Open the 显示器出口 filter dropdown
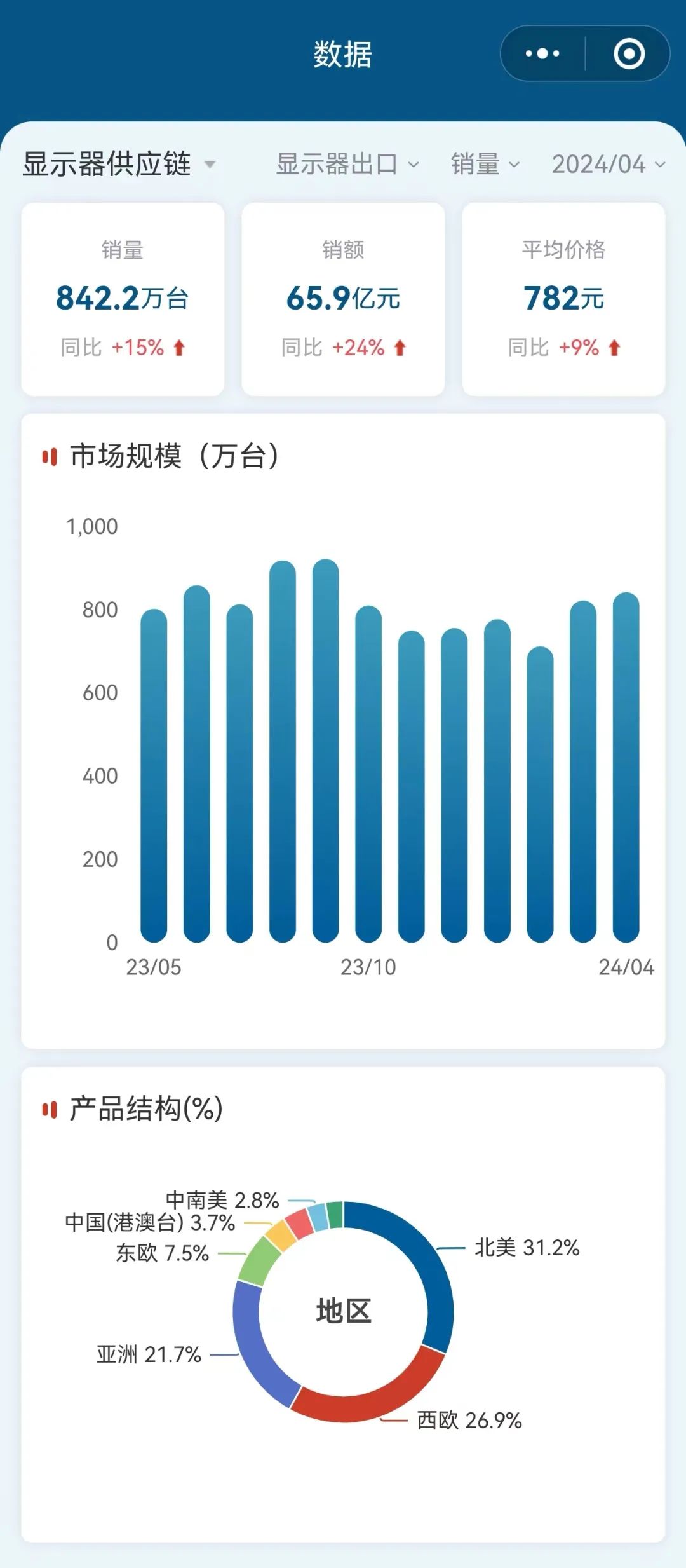This screenshot has width=686, height=1568. pos(347,164)
